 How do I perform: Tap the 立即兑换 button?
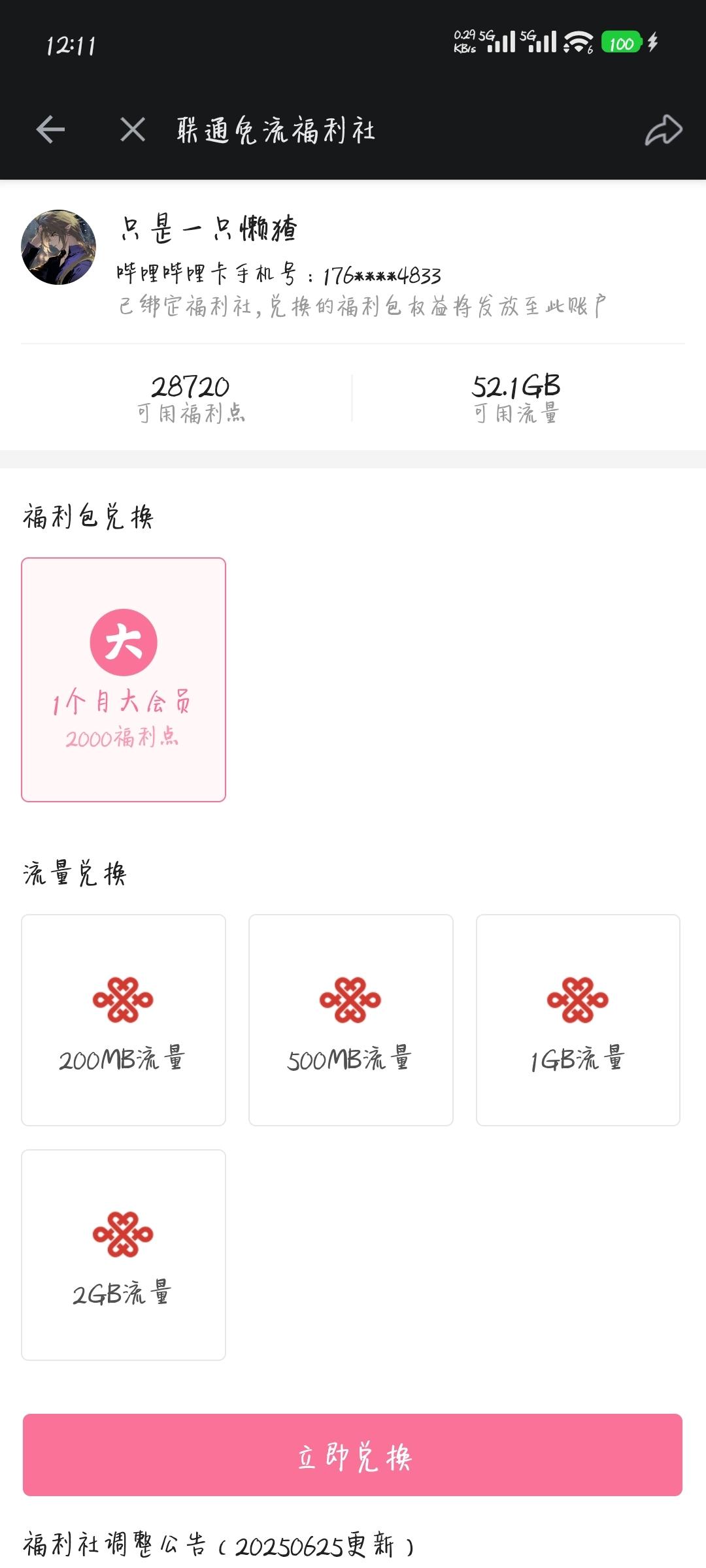(x=353, y=1455)
